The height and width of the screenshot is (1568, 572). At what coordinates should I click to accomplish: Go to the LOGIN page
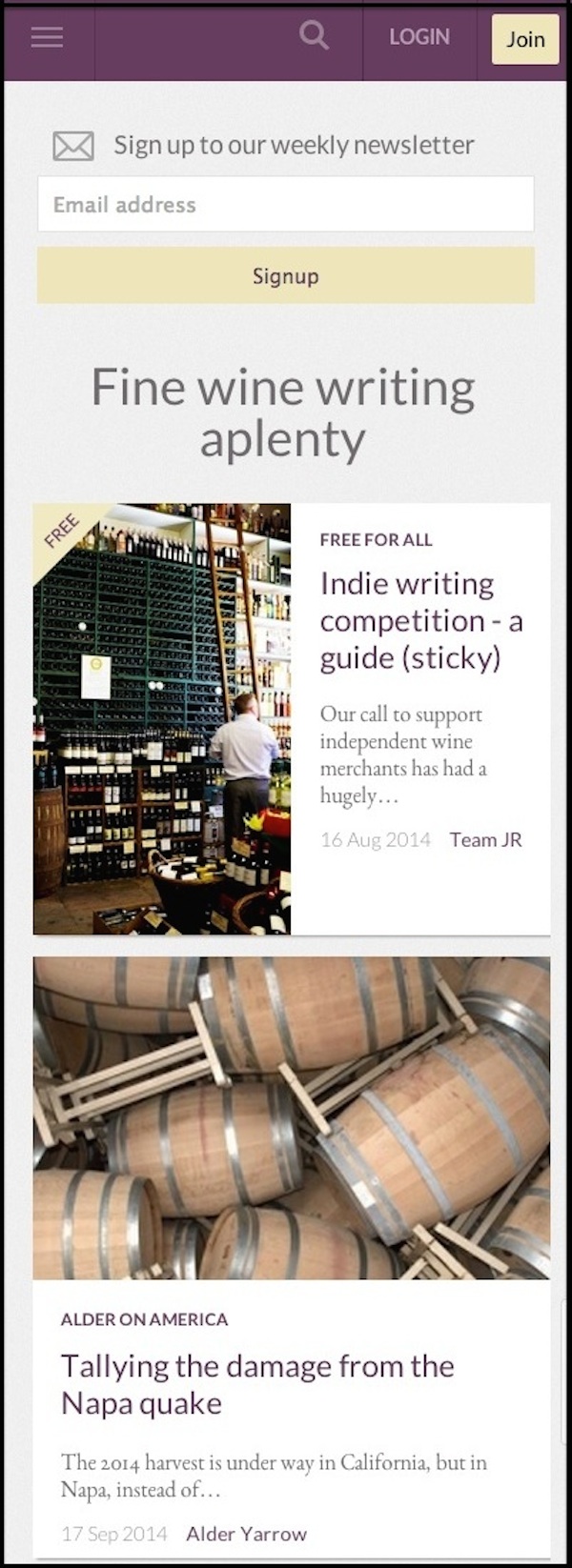[x=419, y=37]
